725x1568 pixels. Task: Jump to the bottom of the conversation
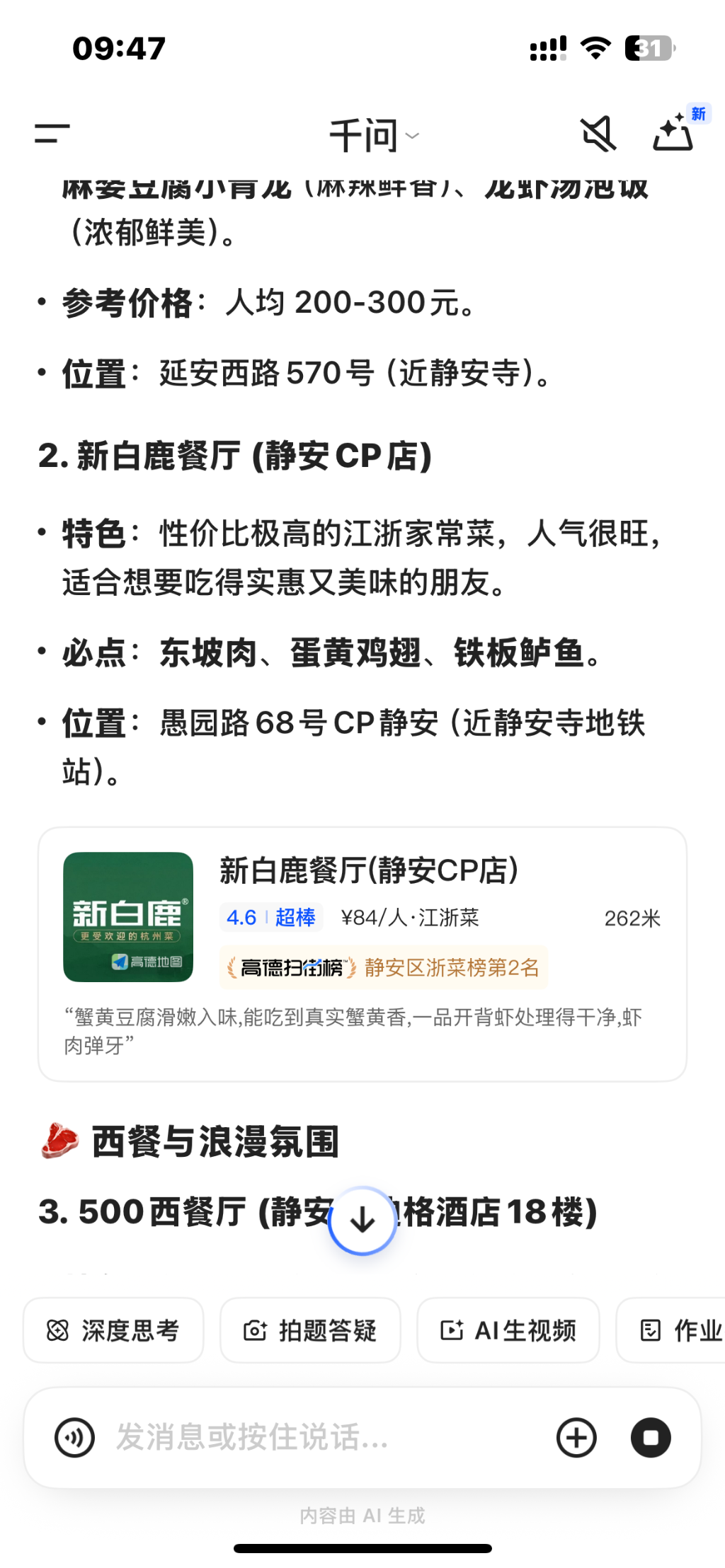362,1220
